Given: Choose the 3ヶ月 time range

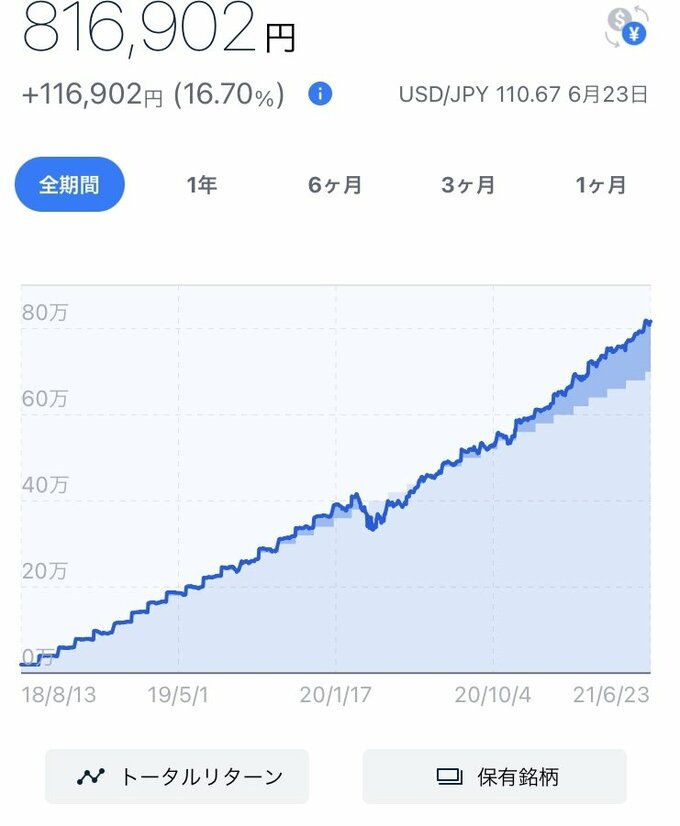Looking at the screenshot, I should click(468, 185).
